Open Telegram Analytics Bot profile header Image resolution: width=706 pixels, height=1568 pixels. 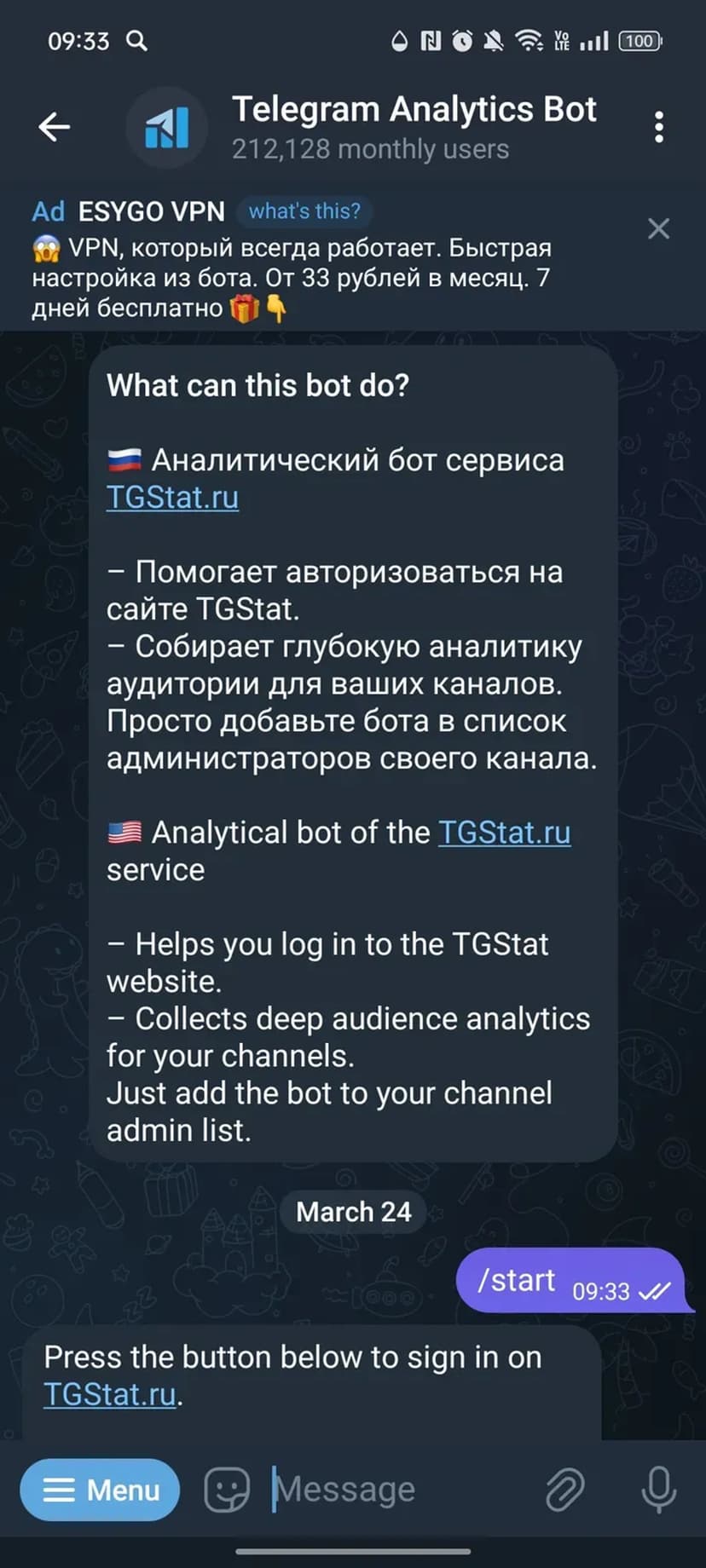click(x=414, y=127)
